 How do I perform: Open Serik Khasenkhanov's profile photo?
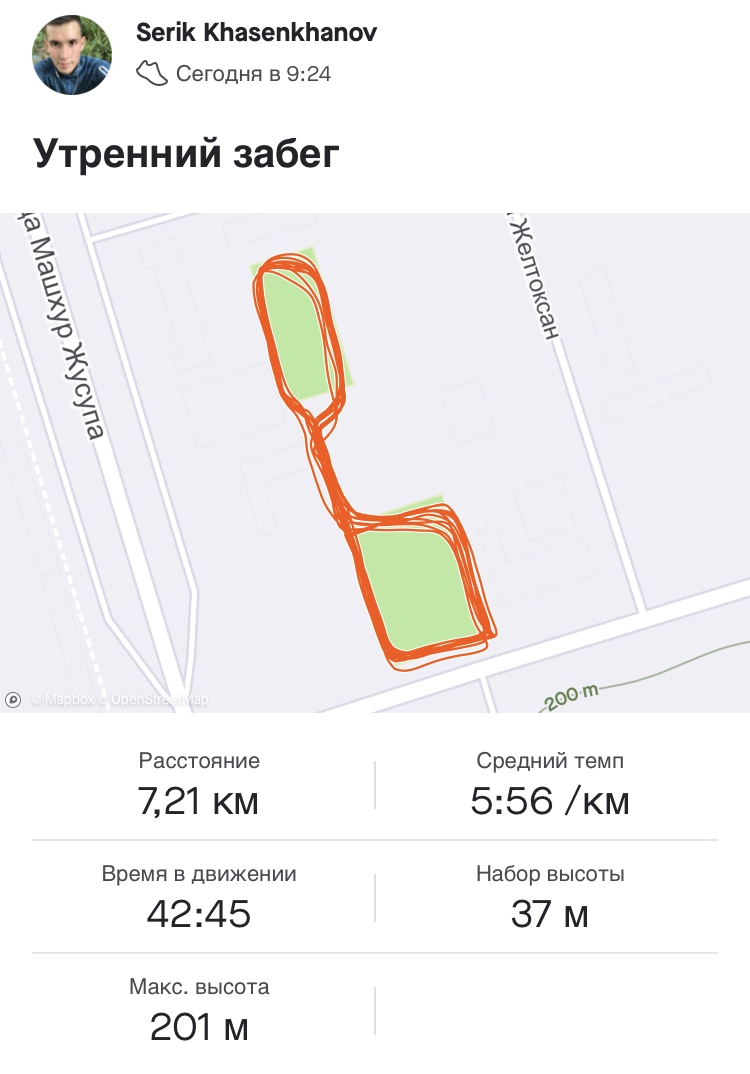72,56
